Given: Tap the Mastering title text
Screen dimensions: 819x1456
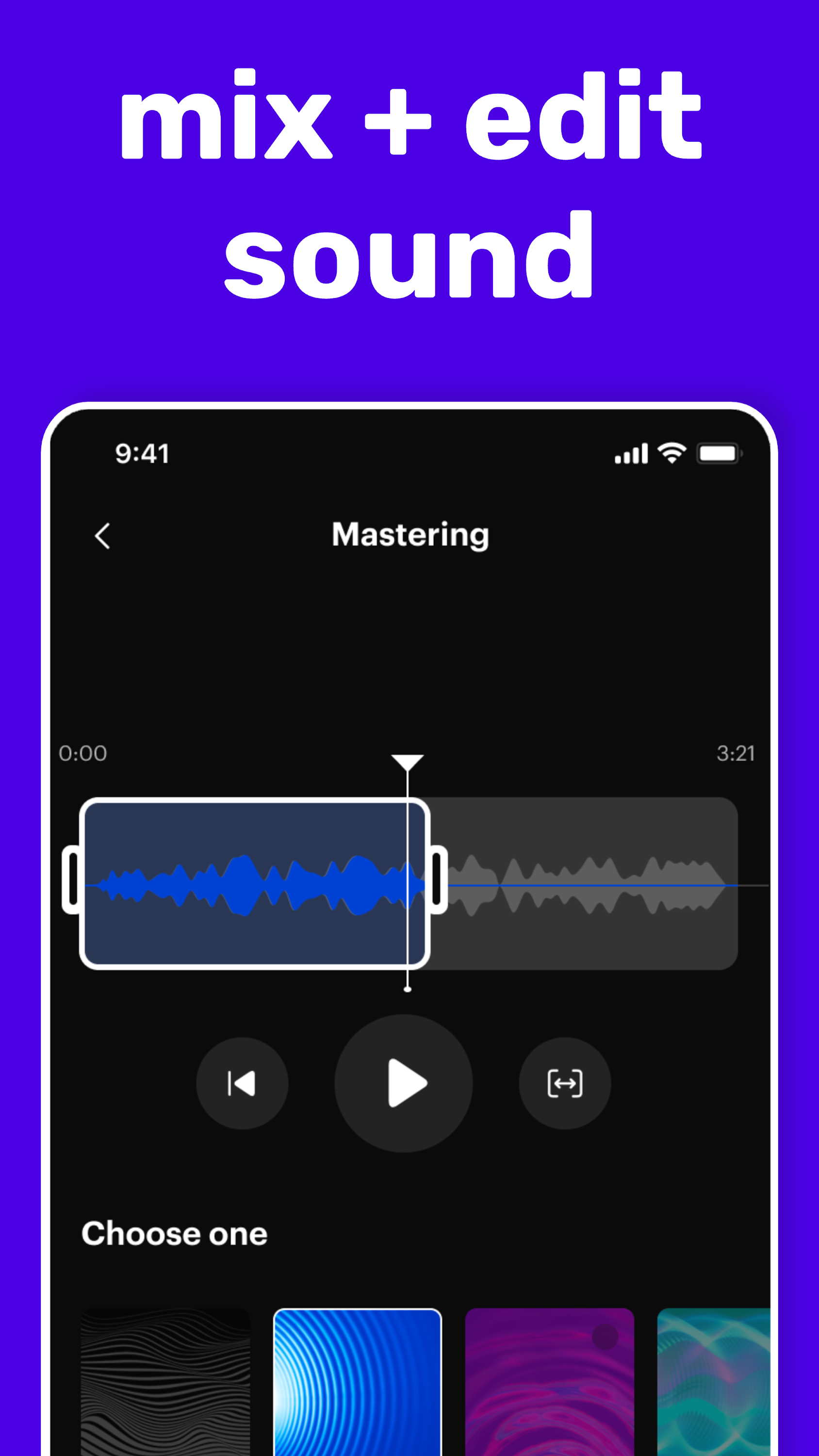Looking at the screenshot, I should coord(410,535).
